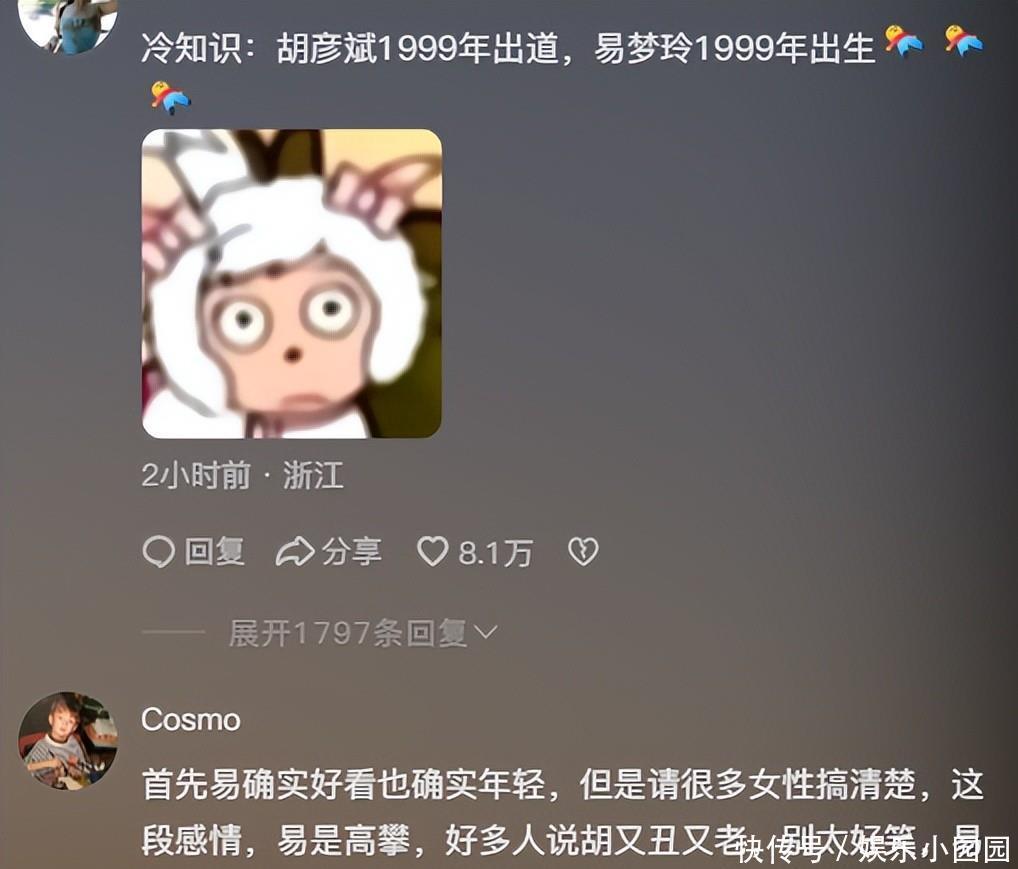The height and width of the screenshot is (869, 1018).
Task: Reply to the 冷知识 comment
Action: (194, 552)
